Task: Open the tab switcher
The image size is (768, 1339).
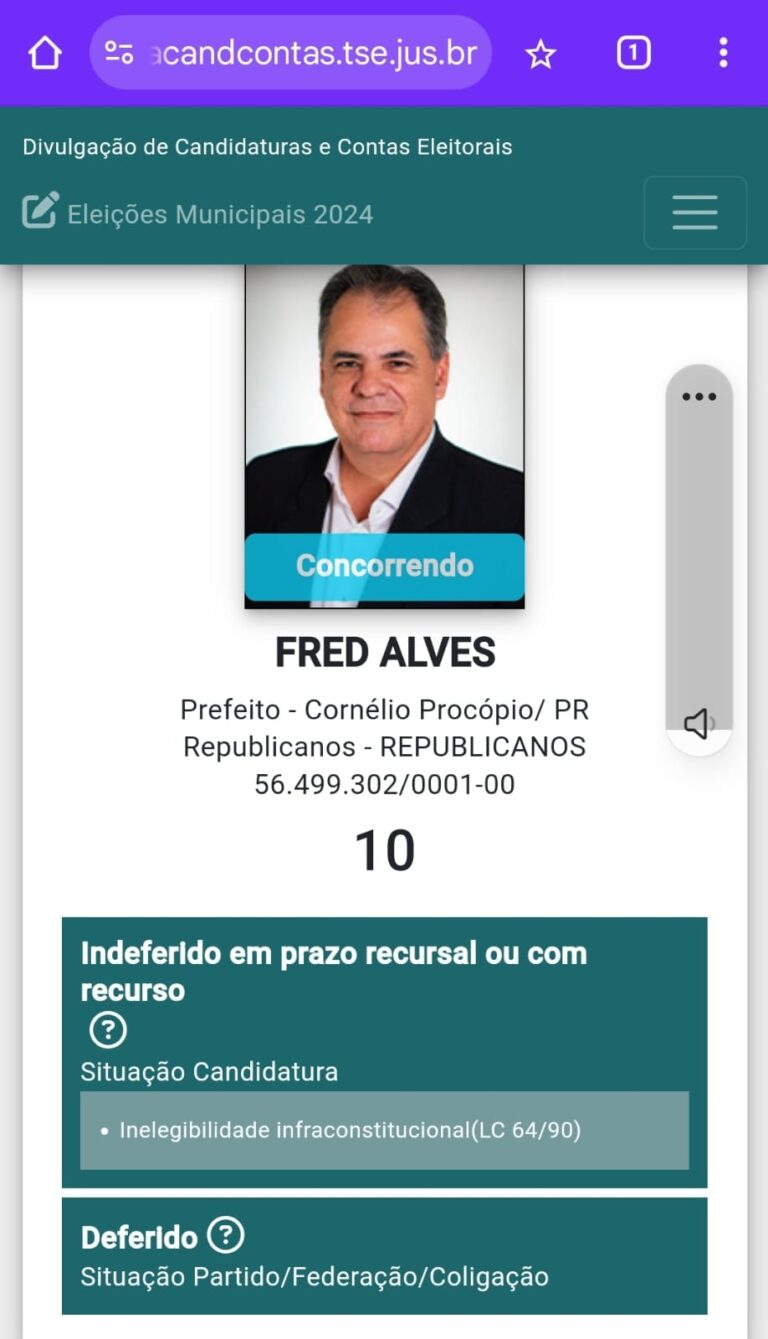Action: coord(633,53)
